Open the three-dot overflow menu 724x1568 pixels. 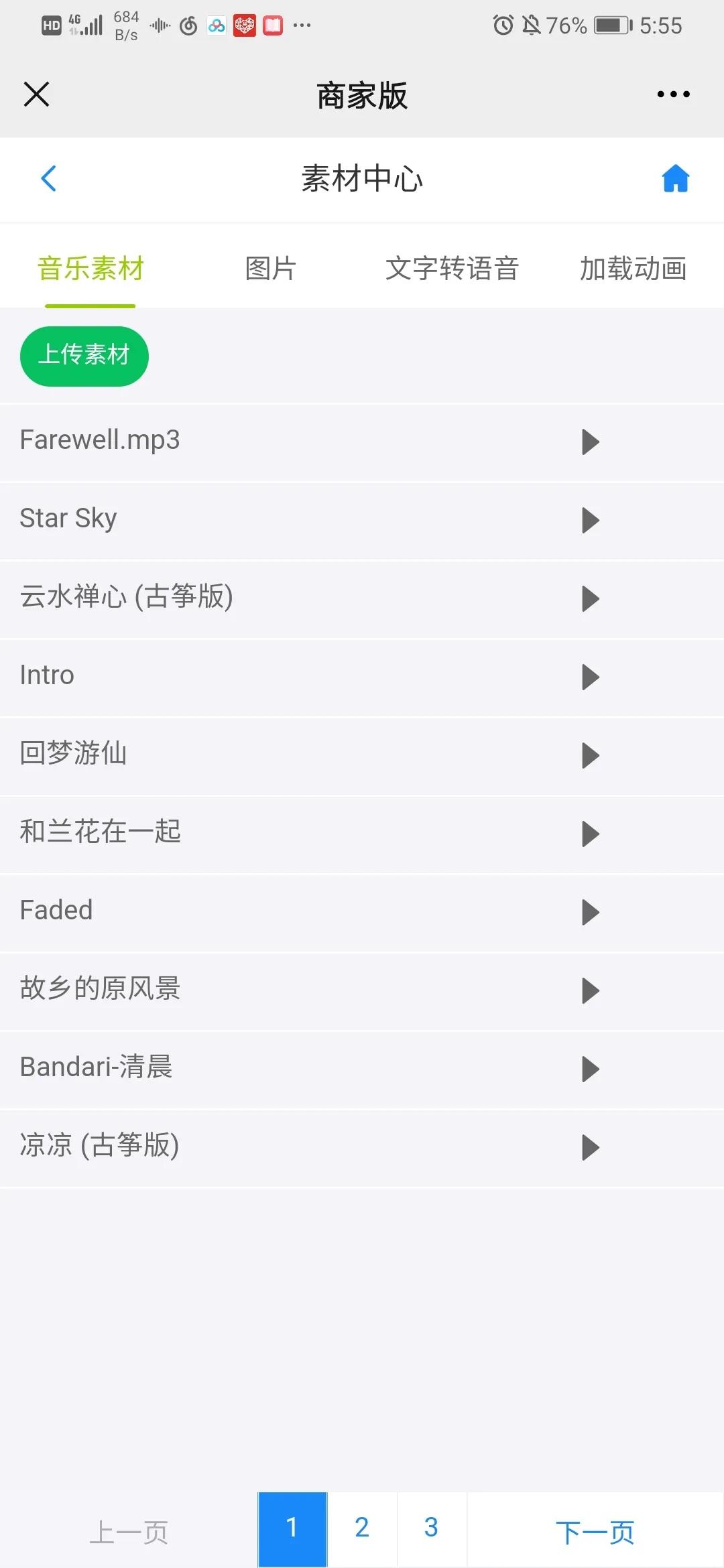coord(673,94)
